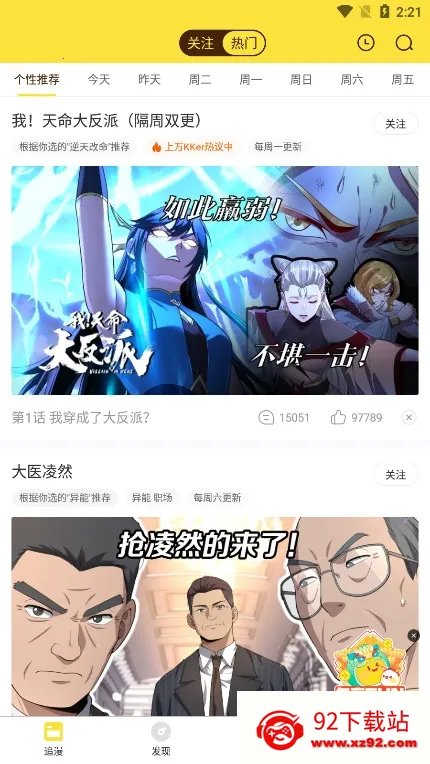Open the 周五 tab
The width and height of the screenshot is (430, 764).
click(403, 79)
